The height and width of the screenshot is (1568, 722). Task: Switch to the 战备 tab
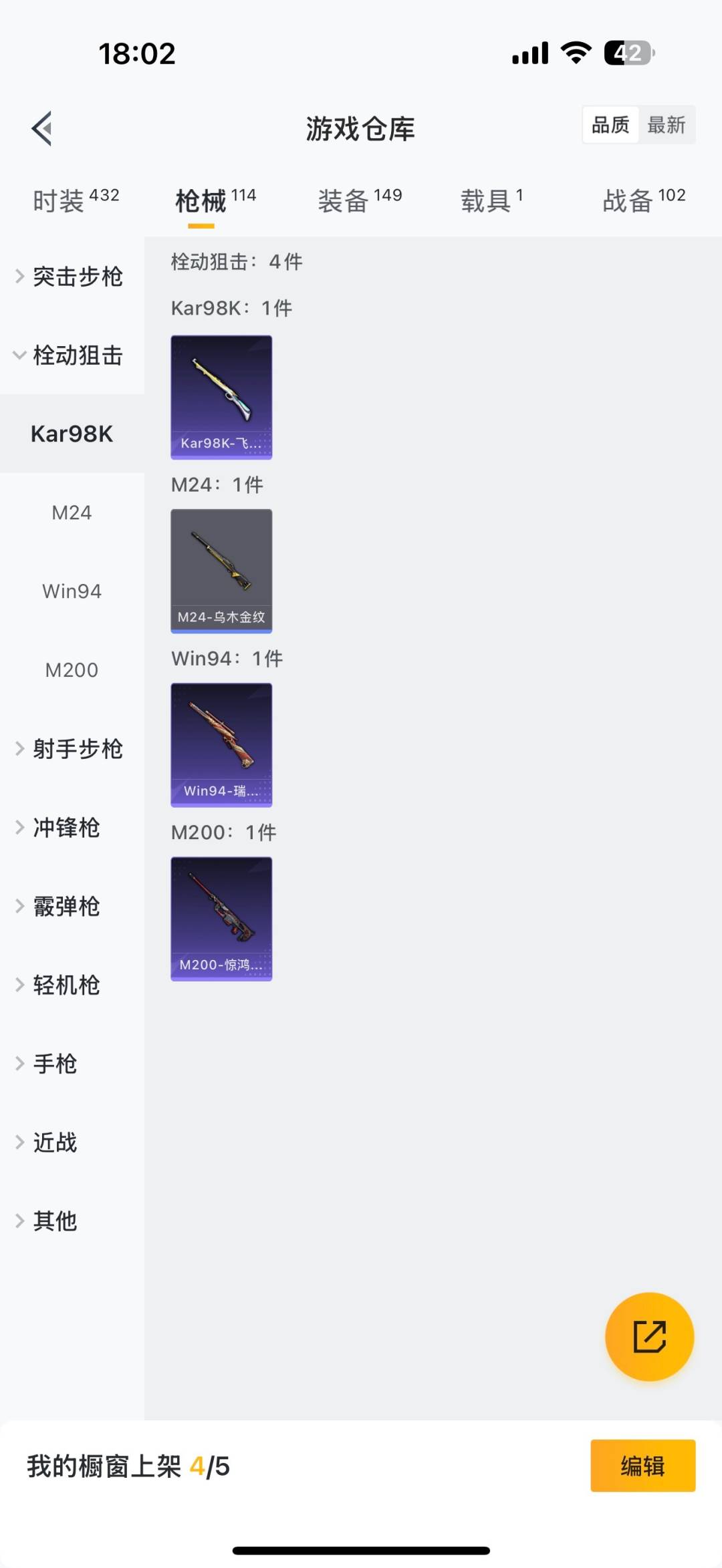click(x=644, y=200)
